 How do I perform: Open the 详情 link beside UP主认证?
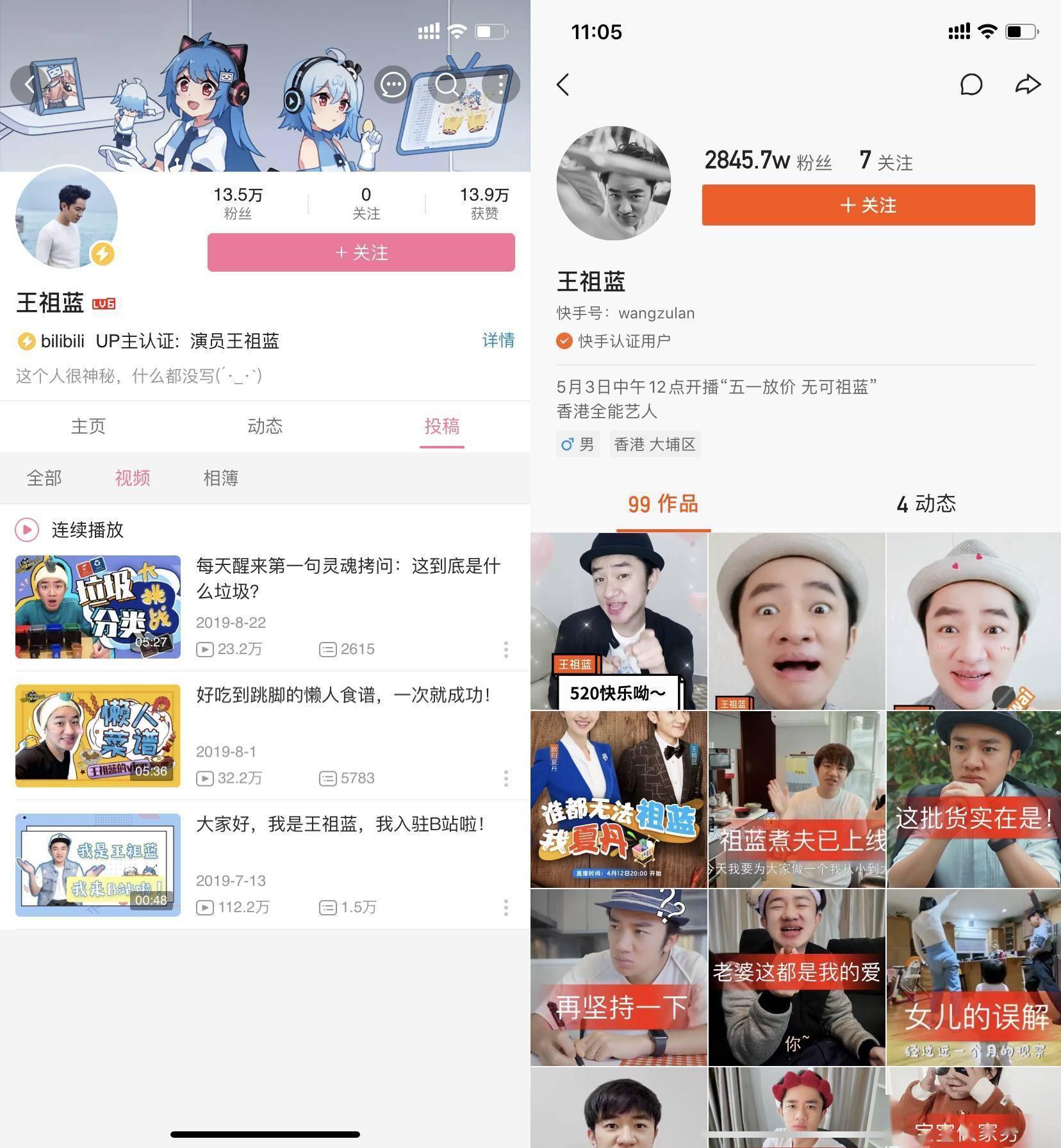pyautogui.click(x=498, y=340)
